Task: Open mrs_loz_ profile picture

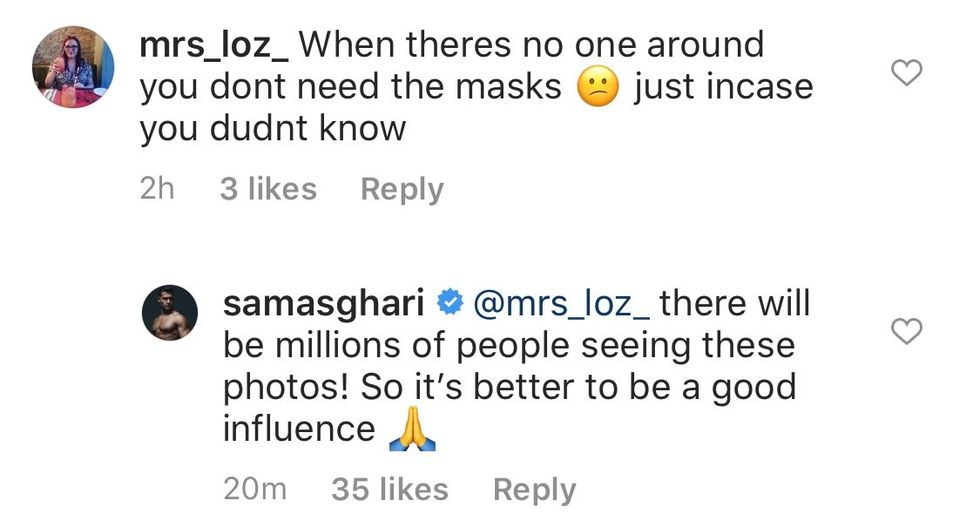Action: (x=74, y=67)
